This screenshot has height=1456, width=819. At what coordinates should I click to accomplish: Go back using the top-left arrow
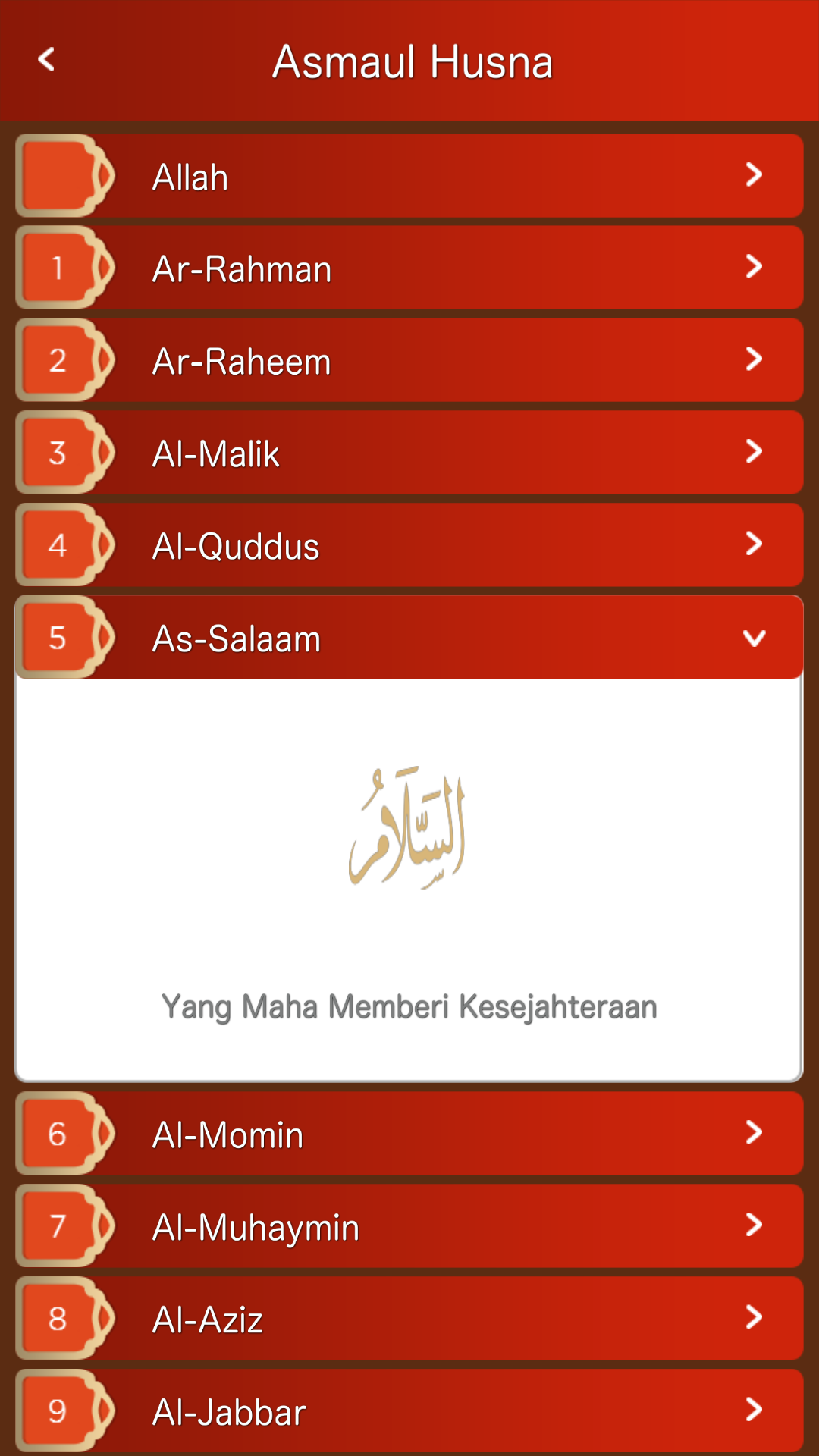tap(47, 60)
